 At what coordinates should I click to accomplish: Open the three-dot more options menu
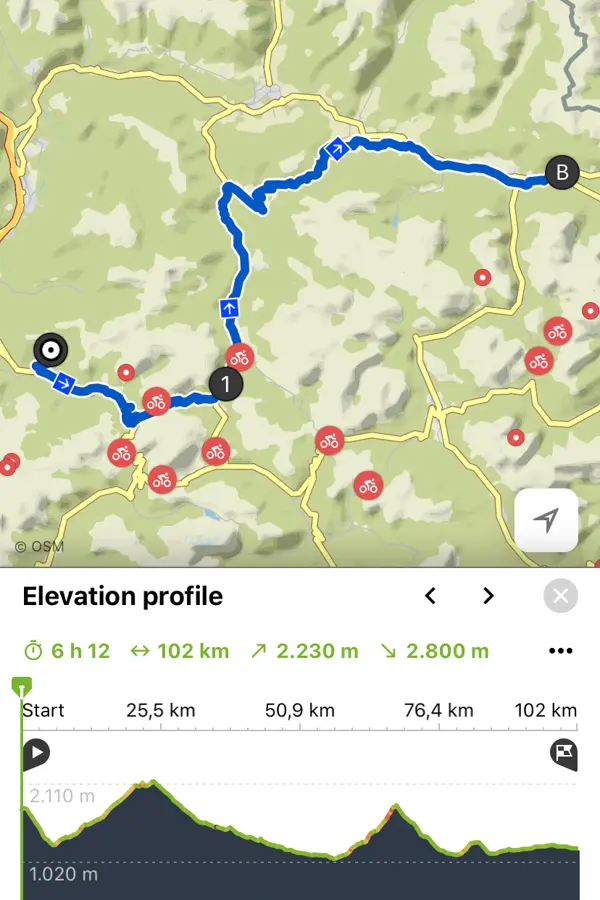click(560, 651)
